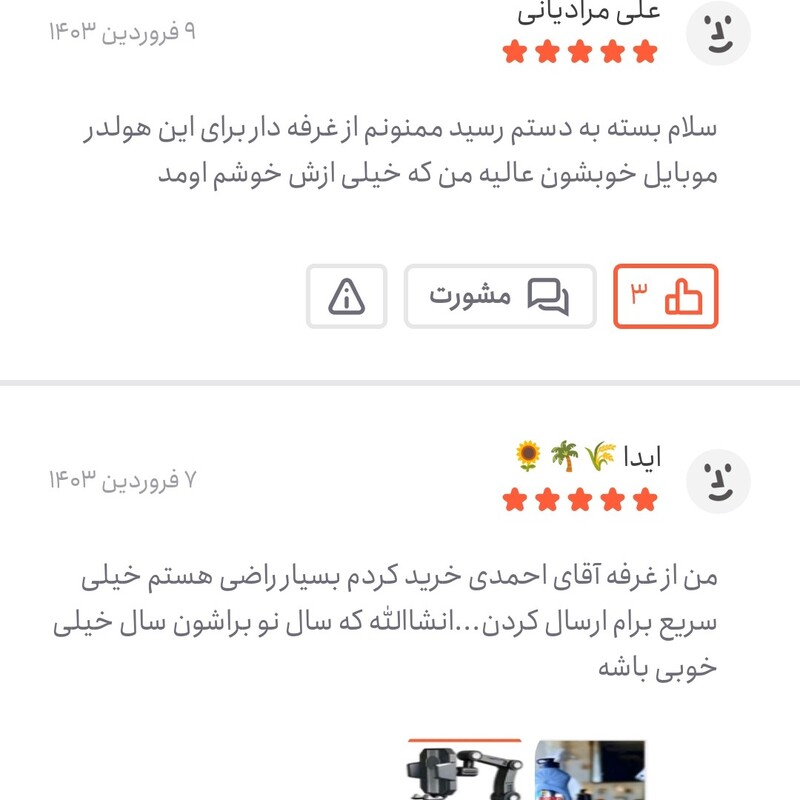Open the second photo in ایدا's review
Image resolution: width=800 pixels, height=800 pixels.
(x=589, y=770)
